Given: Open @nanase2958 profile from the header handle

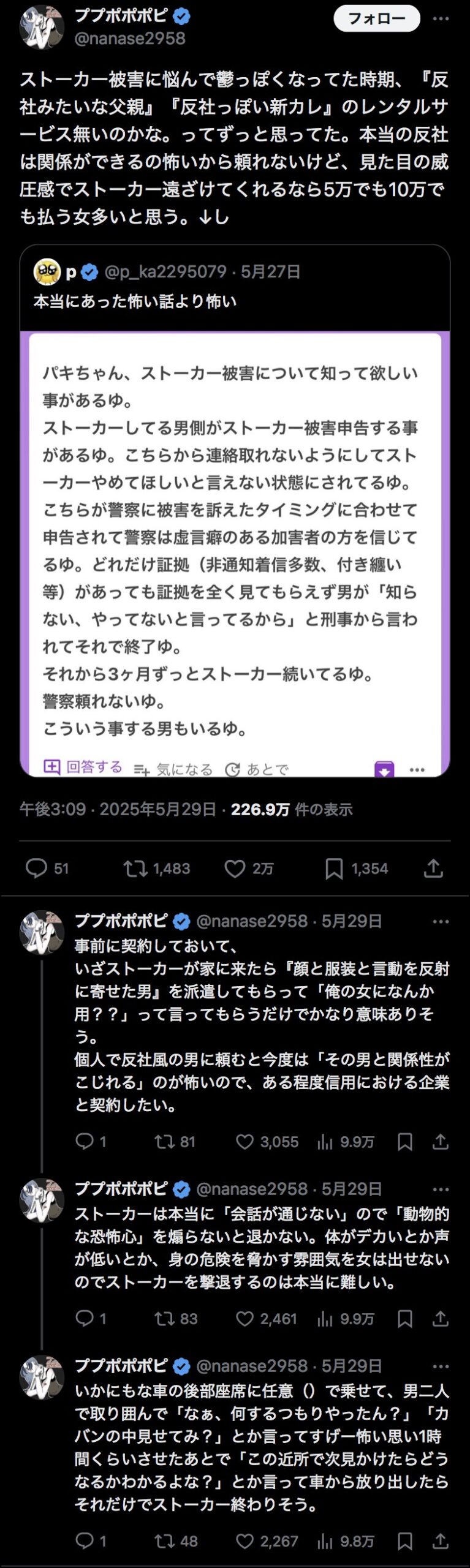Looking at the screenshot, I should click(x=130, y=39).
